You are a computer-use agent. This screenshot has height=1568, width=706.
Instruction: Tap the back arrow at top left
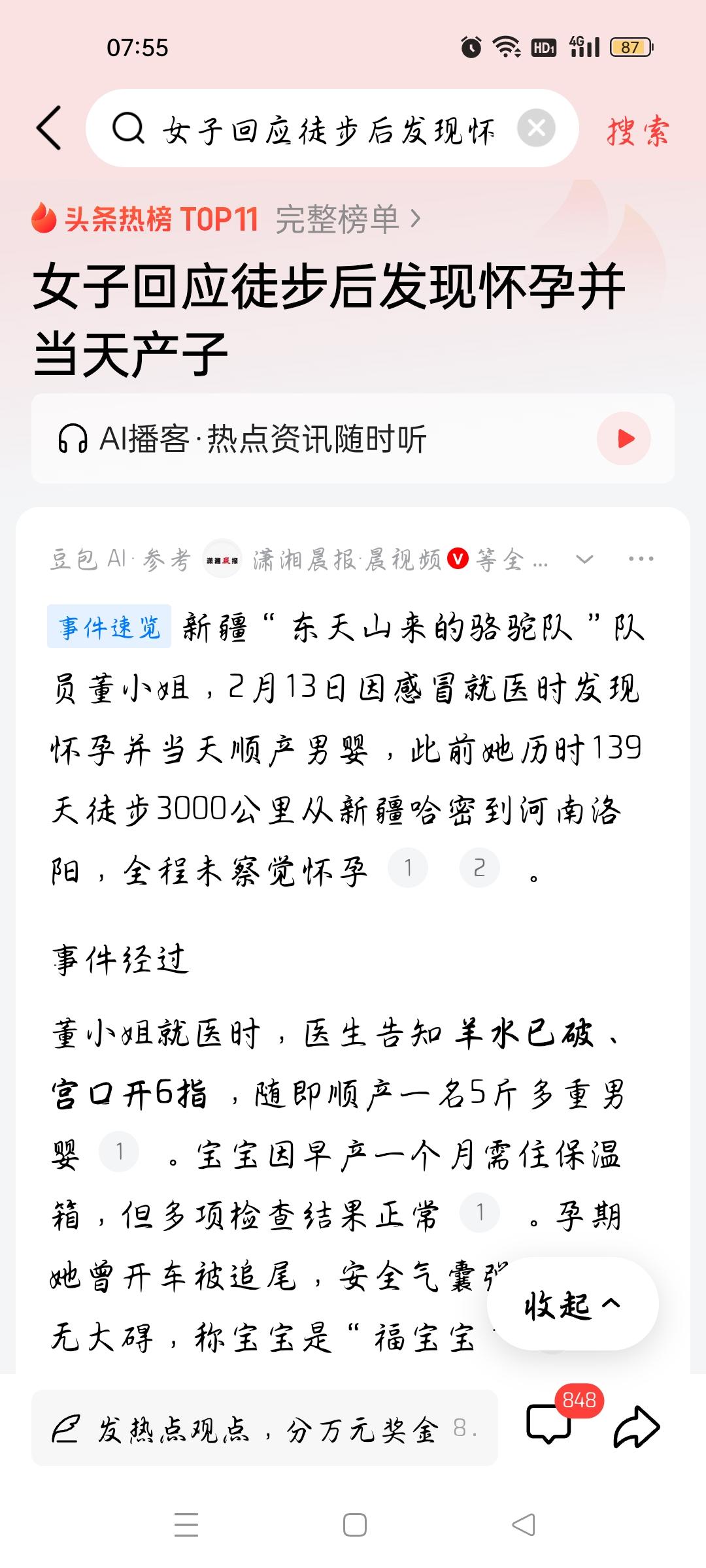tap(49, 128)
